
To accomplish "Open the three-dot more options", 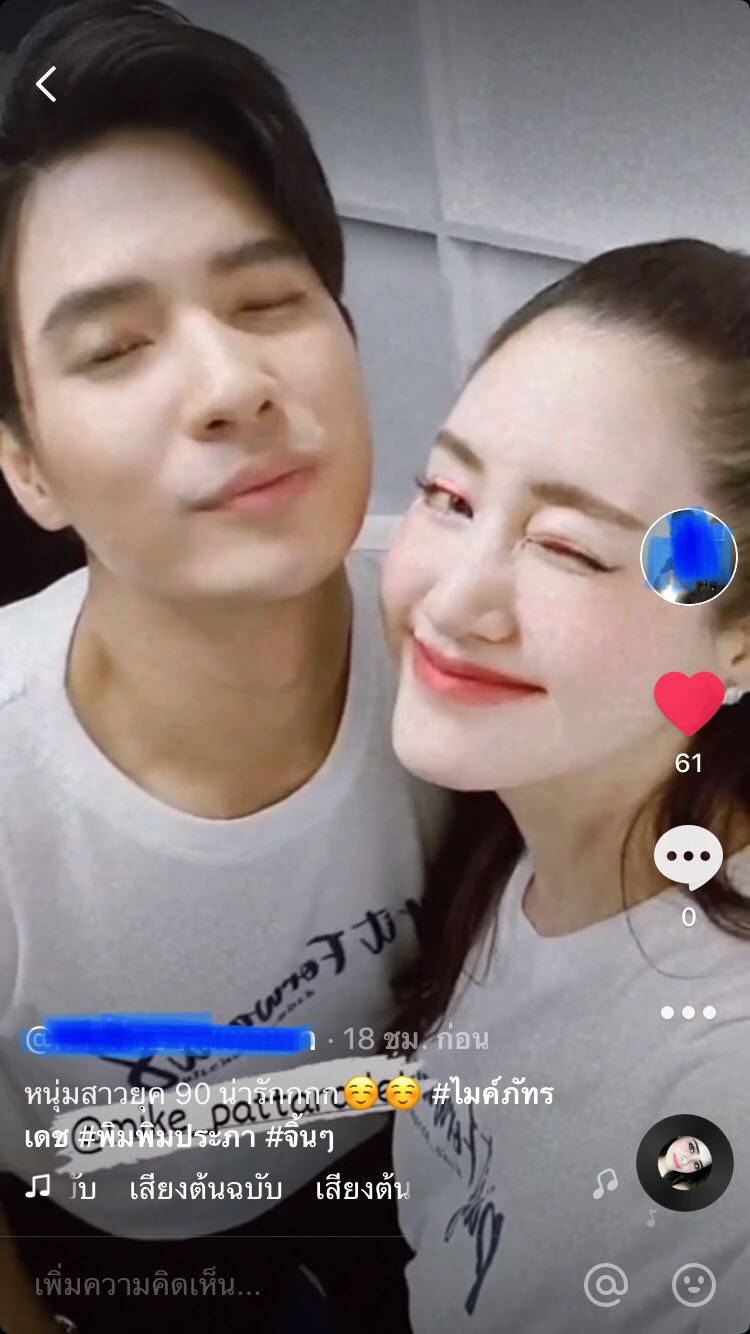I will click(688, 1012).
